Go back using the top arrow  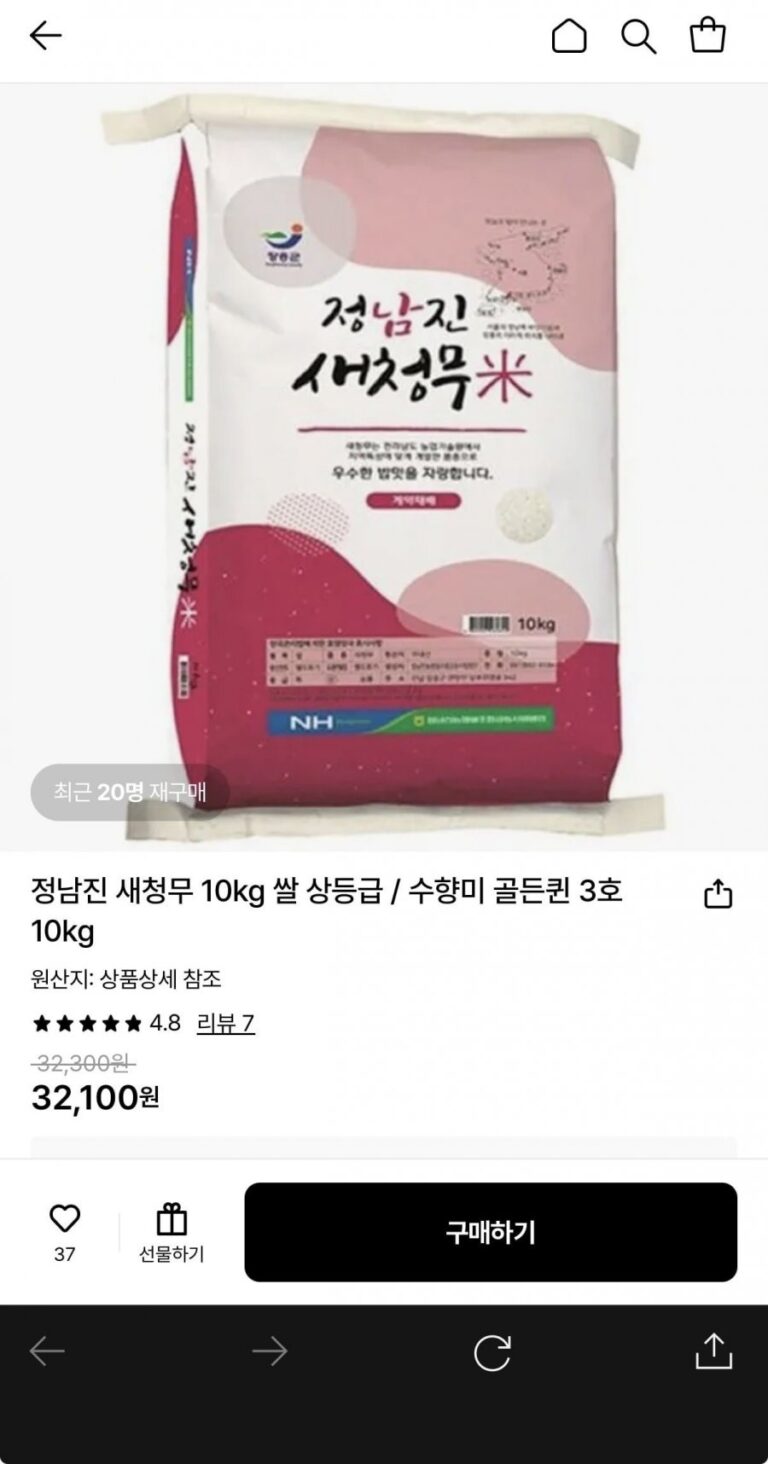click(45, 37)
